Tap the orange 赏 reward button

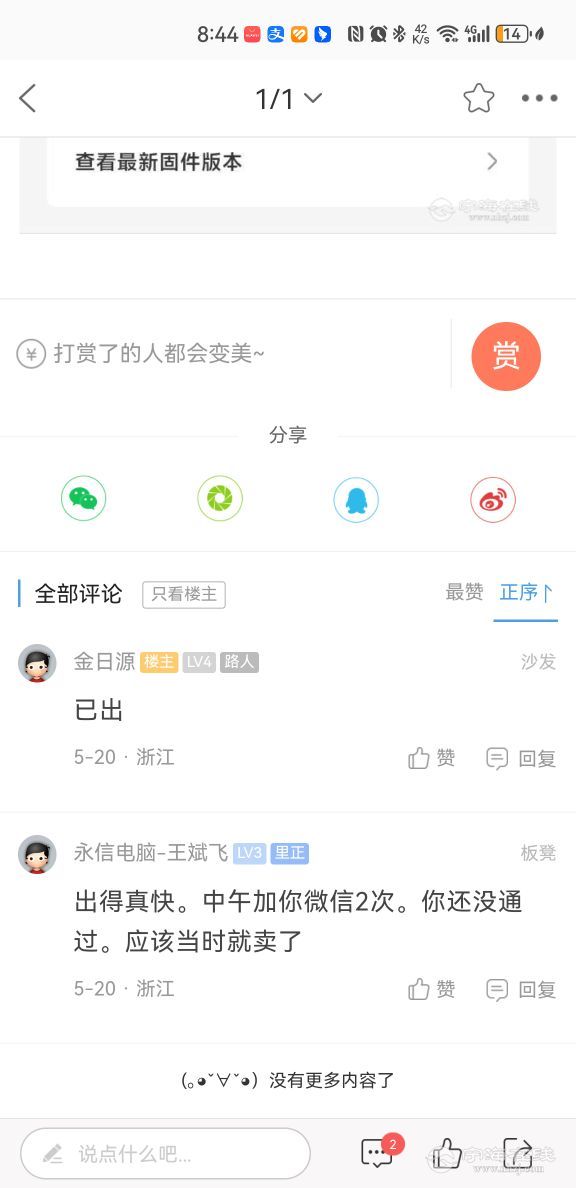coord(506,355)
